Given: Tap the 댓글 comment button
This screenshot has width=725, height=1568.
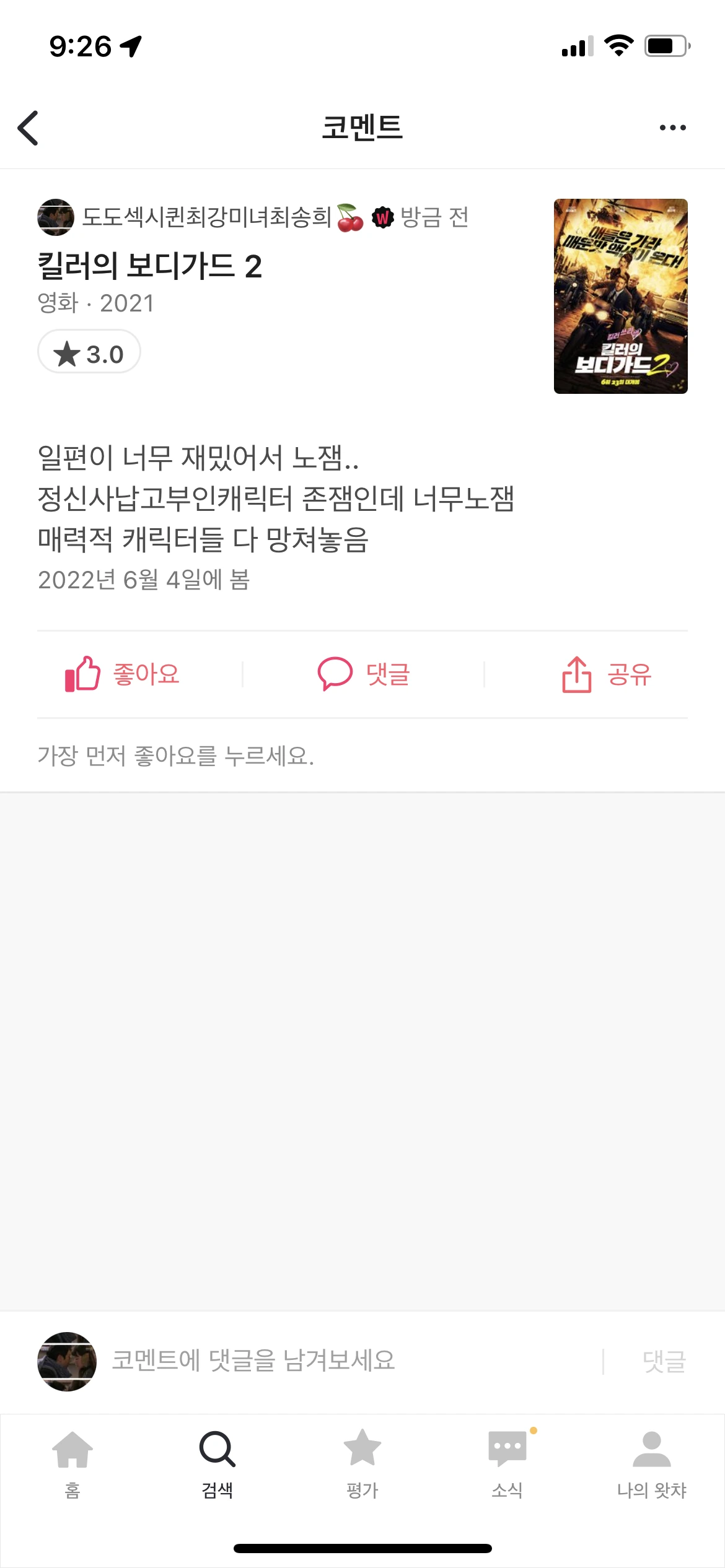Looking at the screenshot, I should click(363, 674).
